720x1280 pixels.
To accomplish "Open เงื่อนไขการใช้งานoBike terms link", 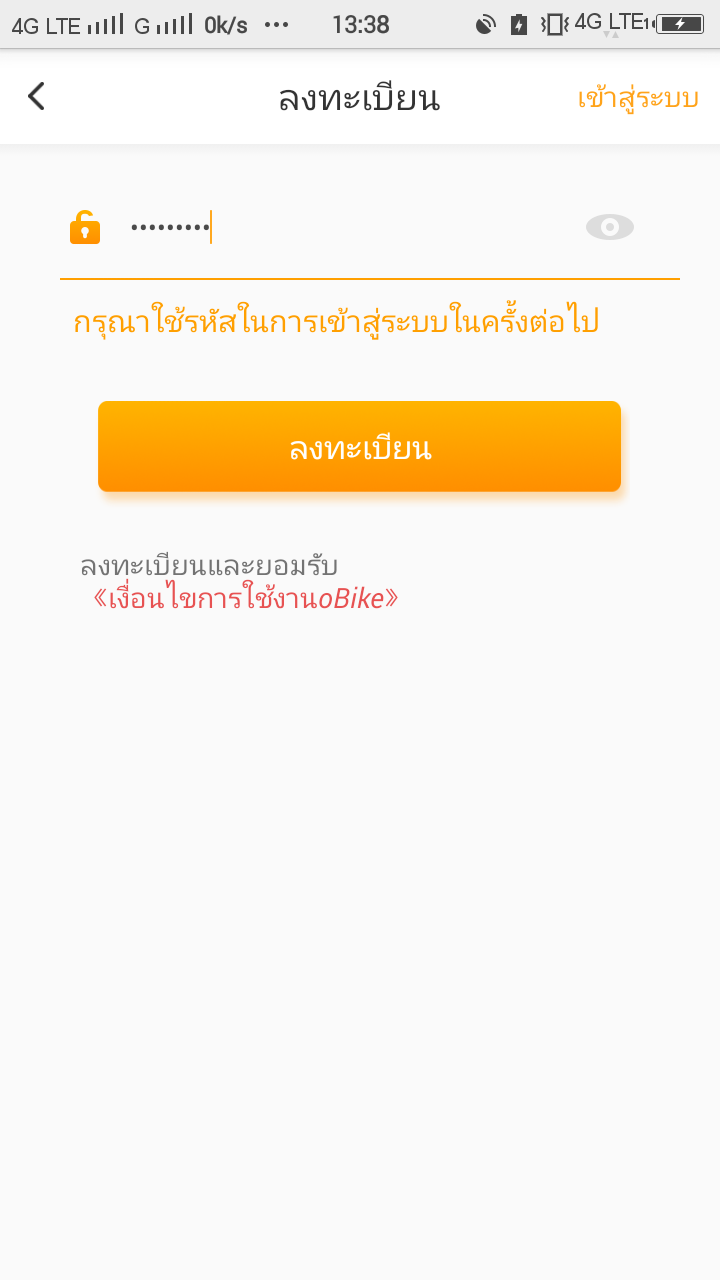I will point(246,599).
